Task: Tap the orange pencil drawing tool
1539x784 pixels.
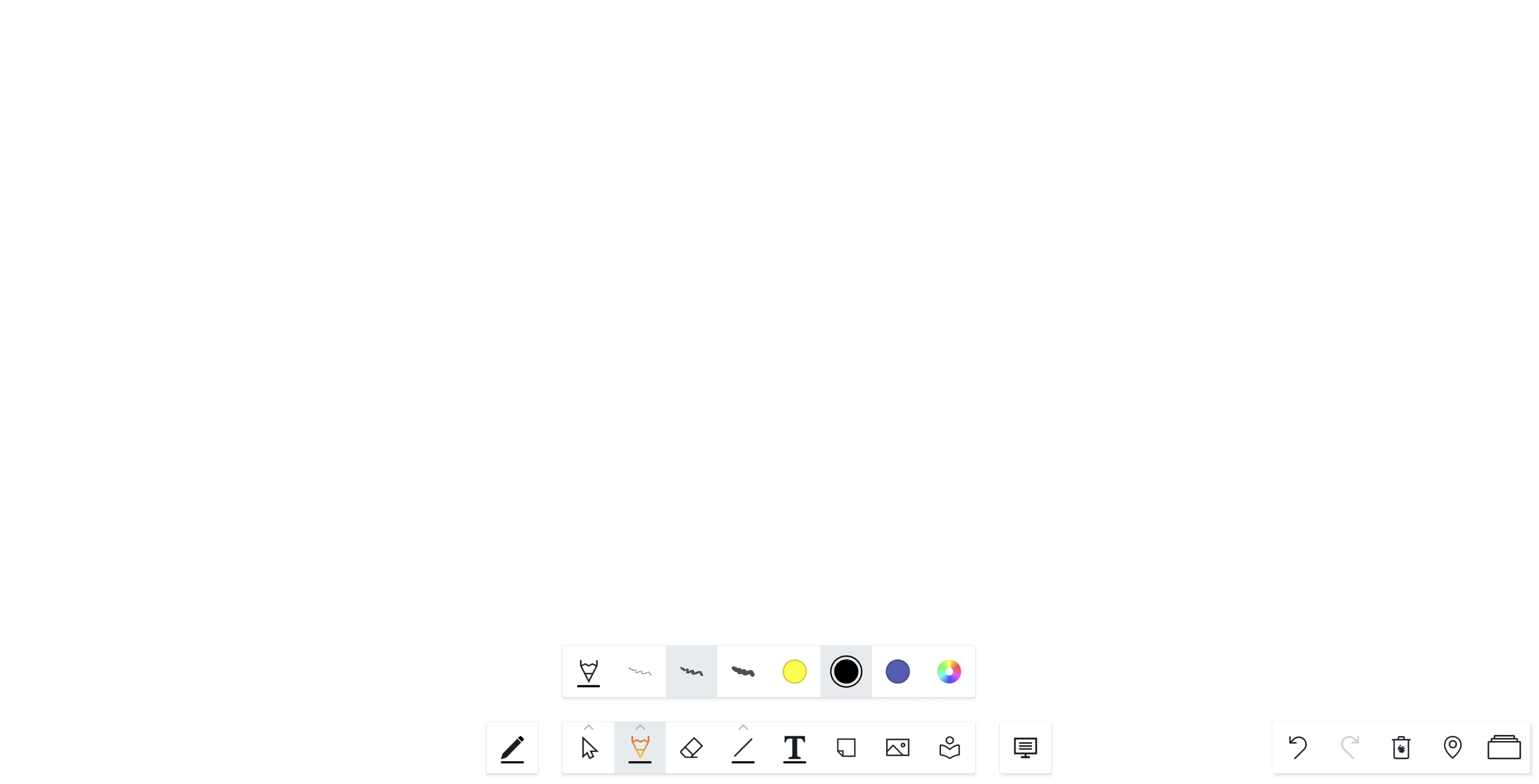Action: (x=640, y=748)
